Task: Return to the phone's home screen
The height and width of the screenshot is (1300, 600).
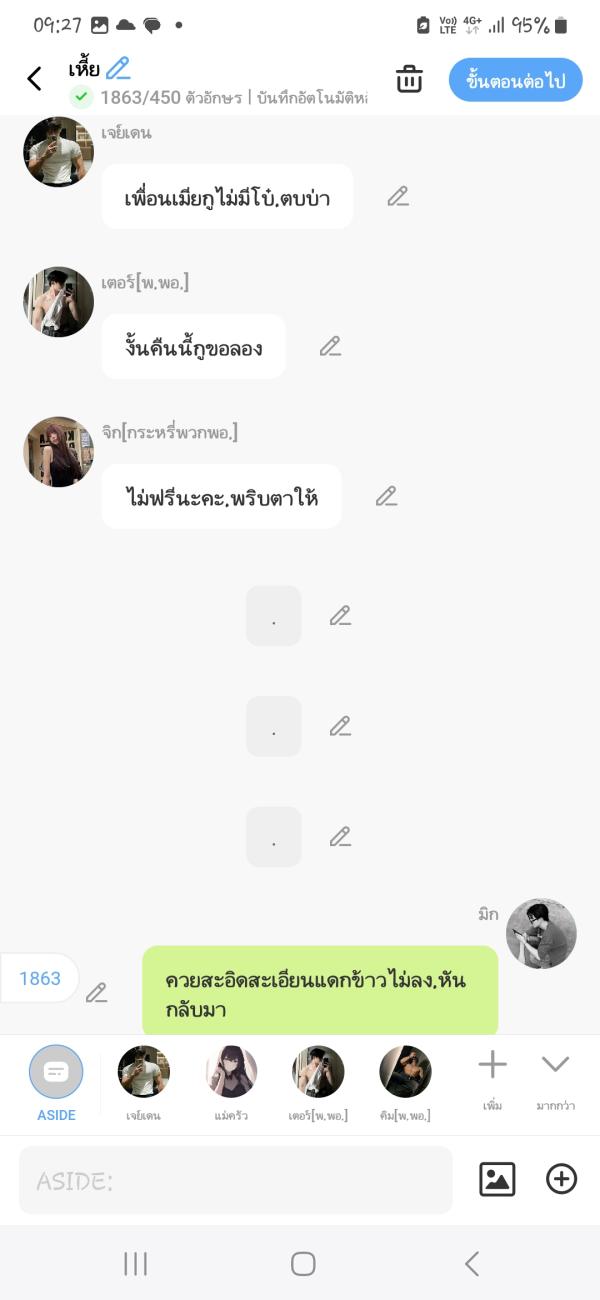Action: (x=303, y=1264)
